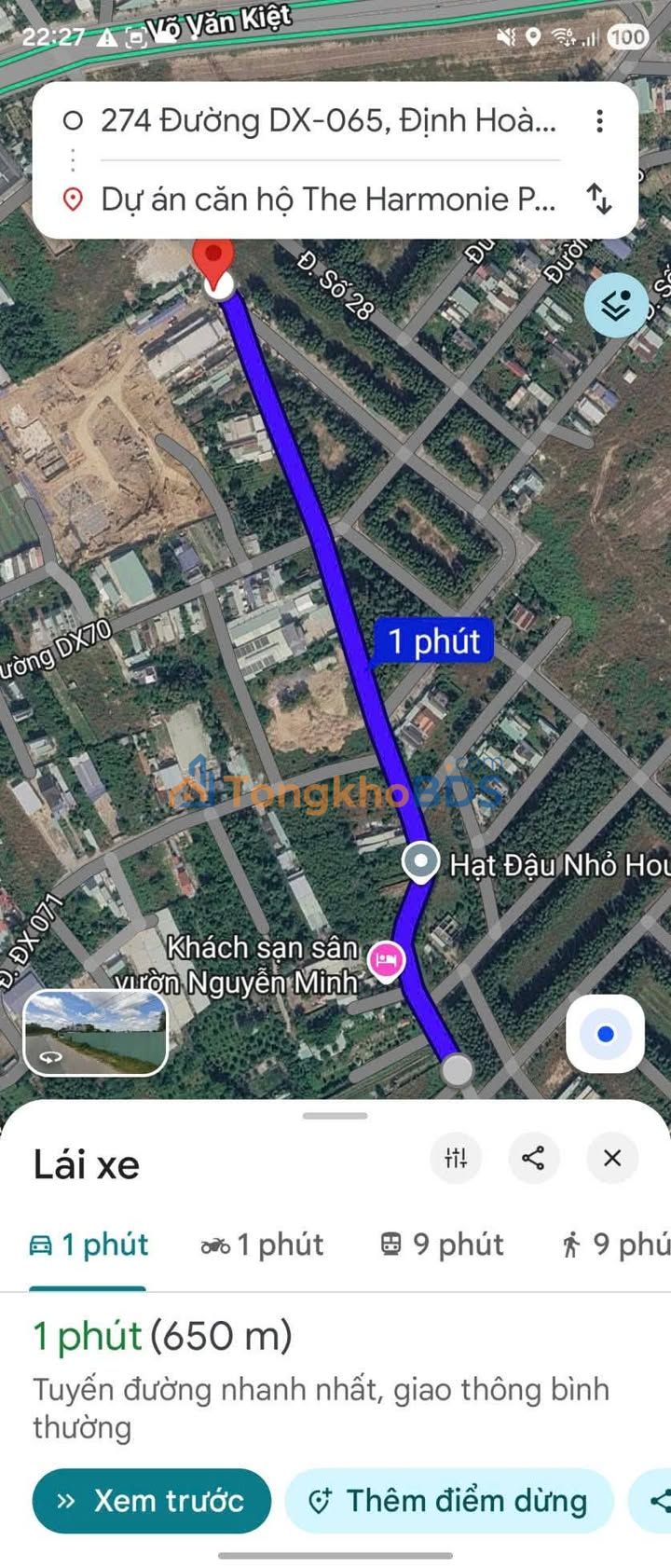Add a stop with Thêm điểm dừng
The height and width of the screenshot is (1568, 671).
[x=449, y=1500]
